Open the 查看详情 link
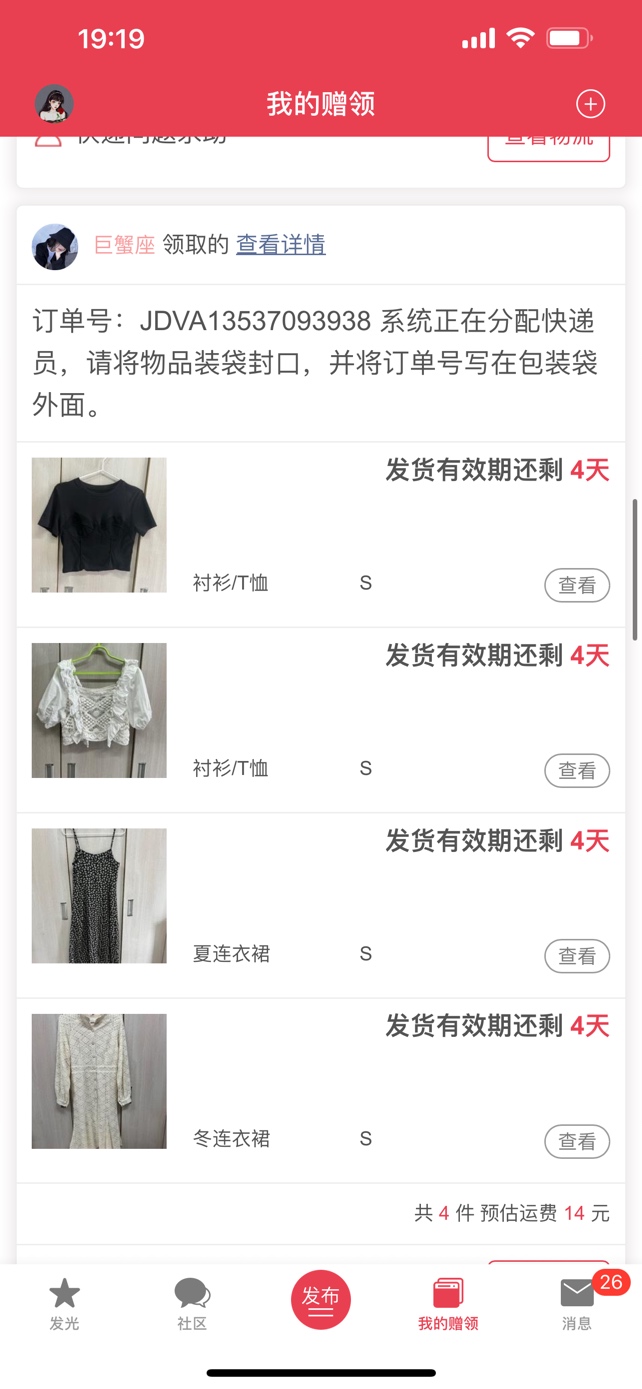 point(280,245)
